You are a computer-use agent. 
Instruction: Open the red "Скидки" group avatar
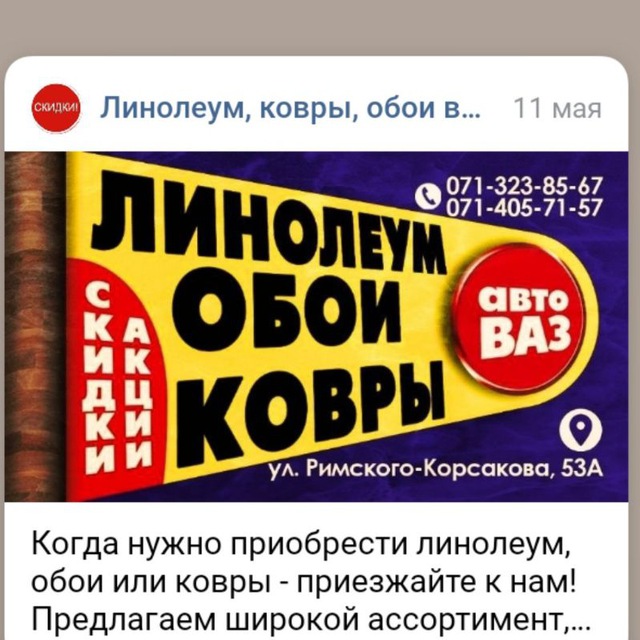coord(56,108)
